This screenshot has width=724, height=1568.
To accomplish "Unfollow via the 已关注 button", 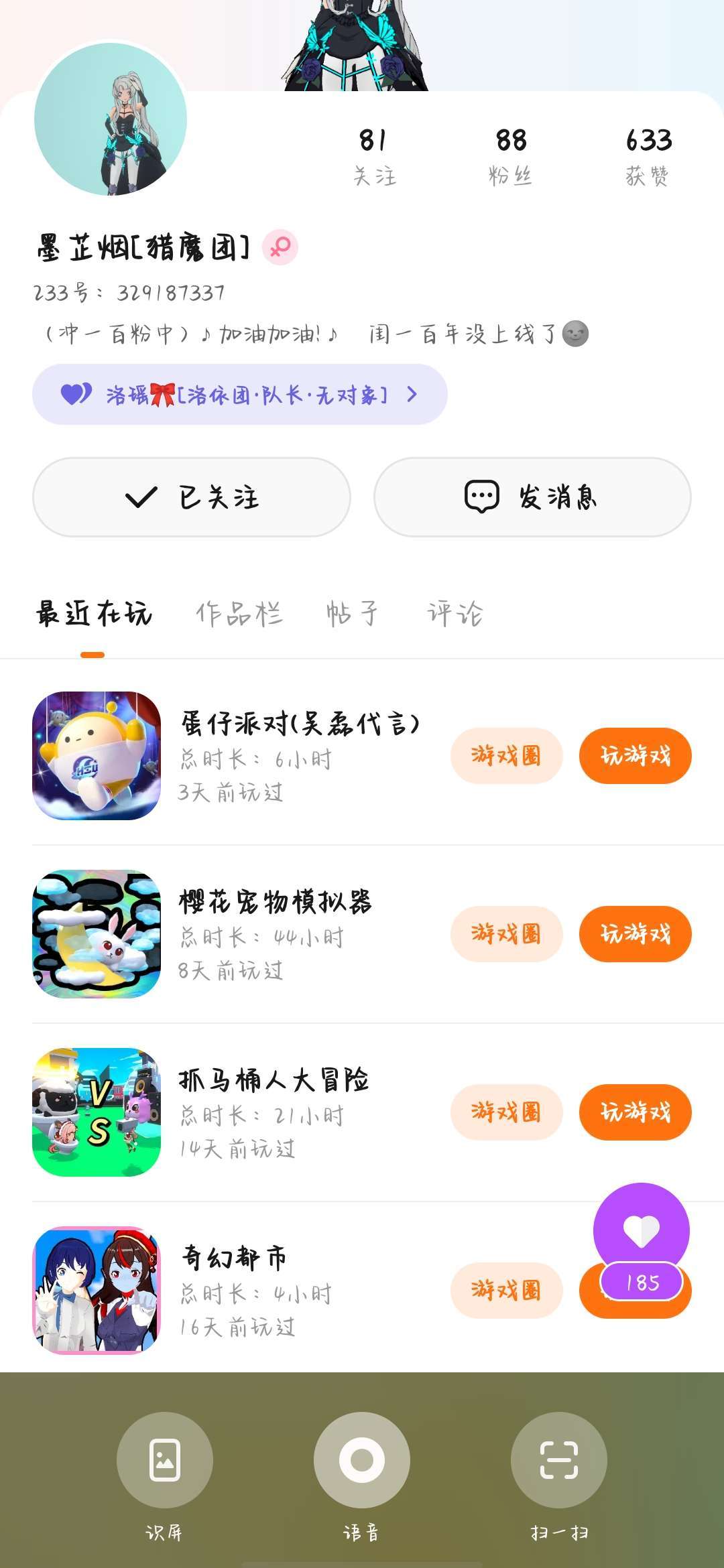I will click(x=192, y=497).
